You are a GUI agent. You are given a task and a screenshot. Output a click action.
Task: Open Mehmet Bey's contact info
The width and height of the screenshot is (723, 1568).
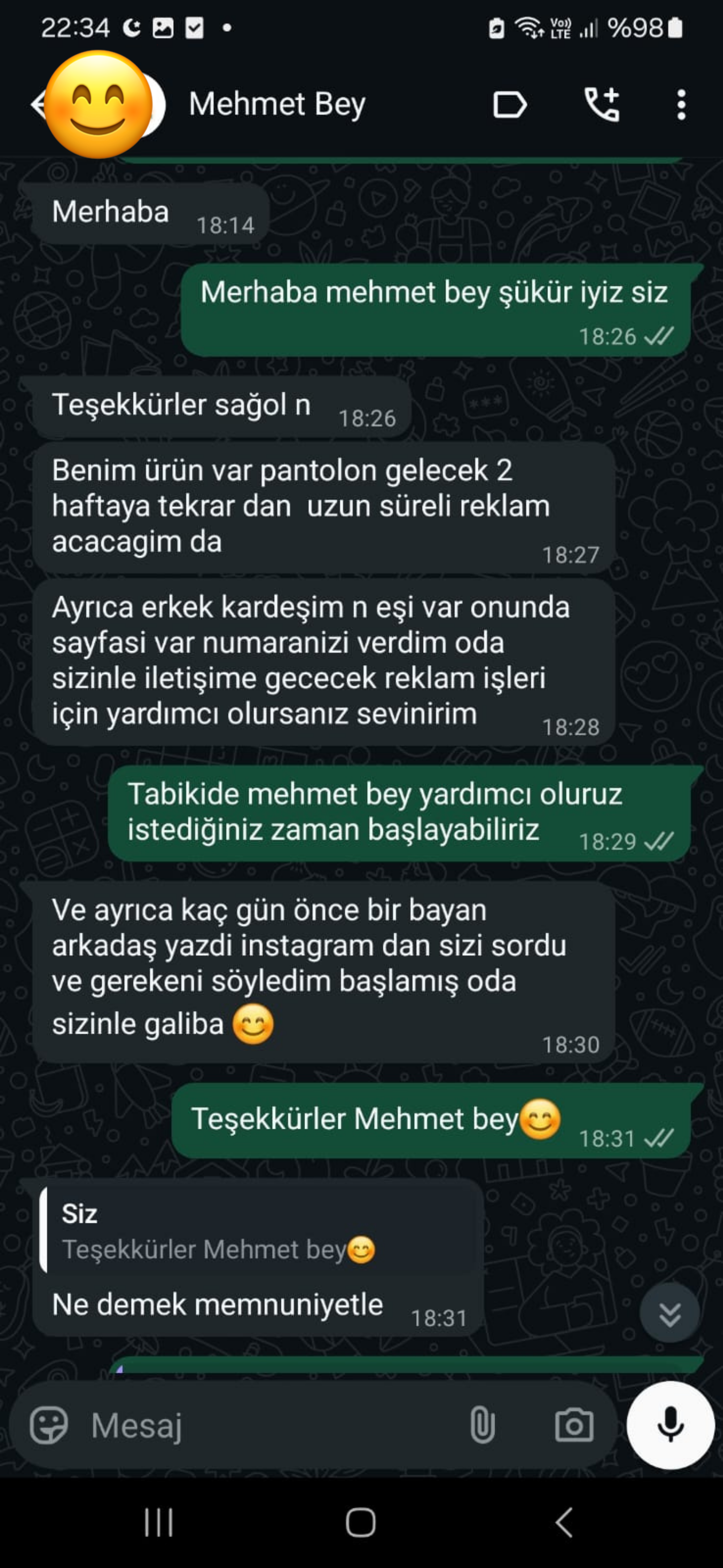click(277, 104)
